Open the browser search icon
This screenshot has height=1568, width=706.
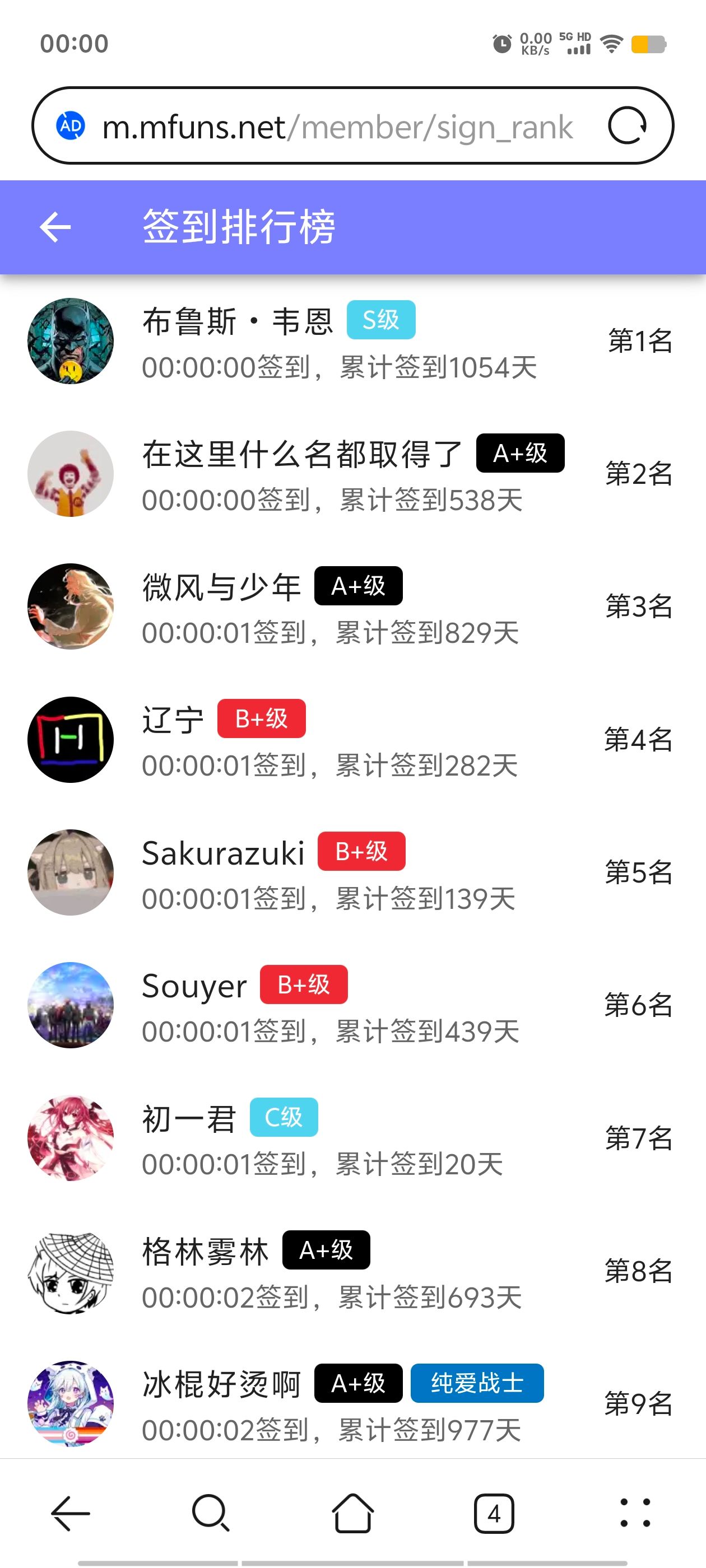click(210, 1511)
